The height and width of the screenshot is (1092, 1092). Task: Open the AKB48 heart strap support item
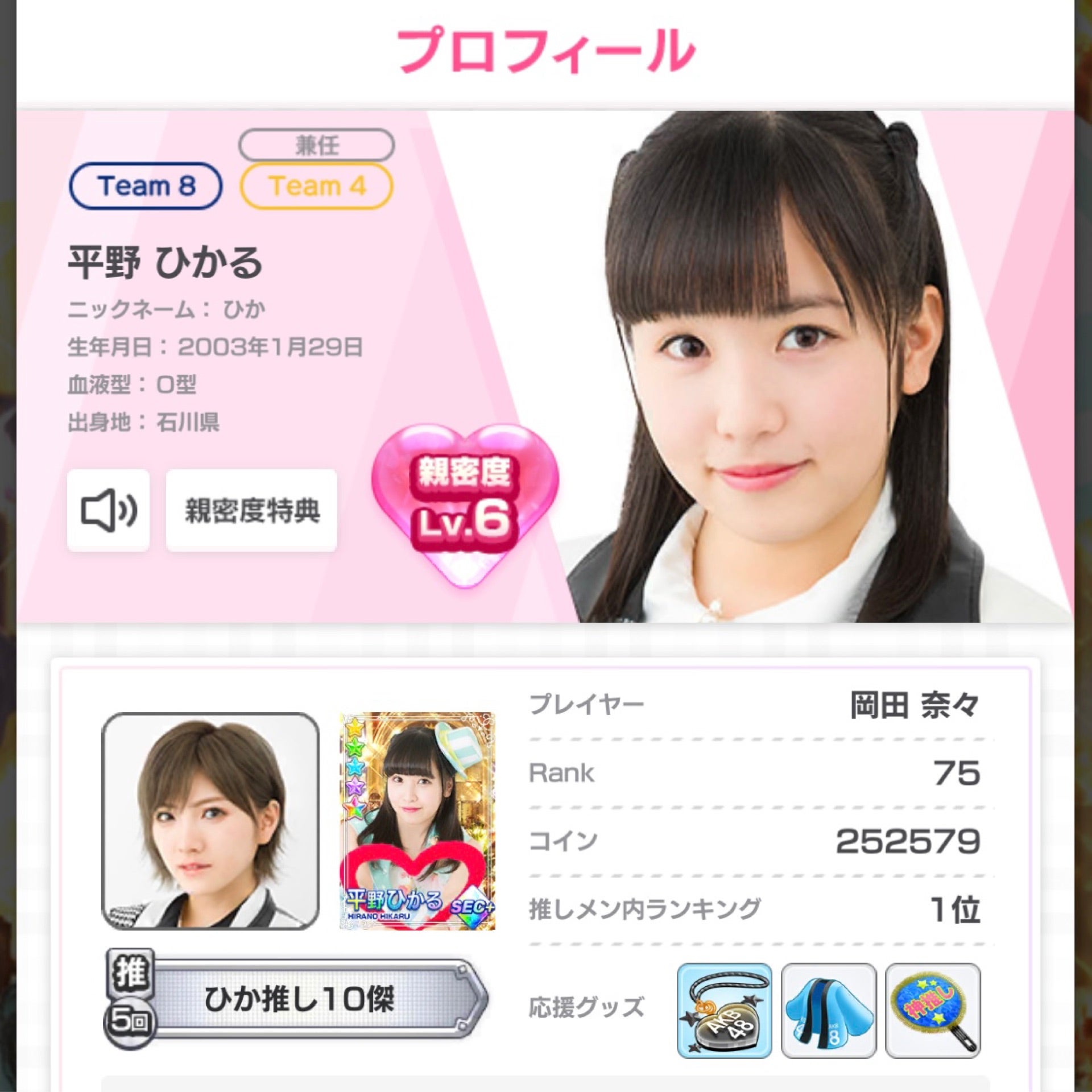coord(724,1010)
